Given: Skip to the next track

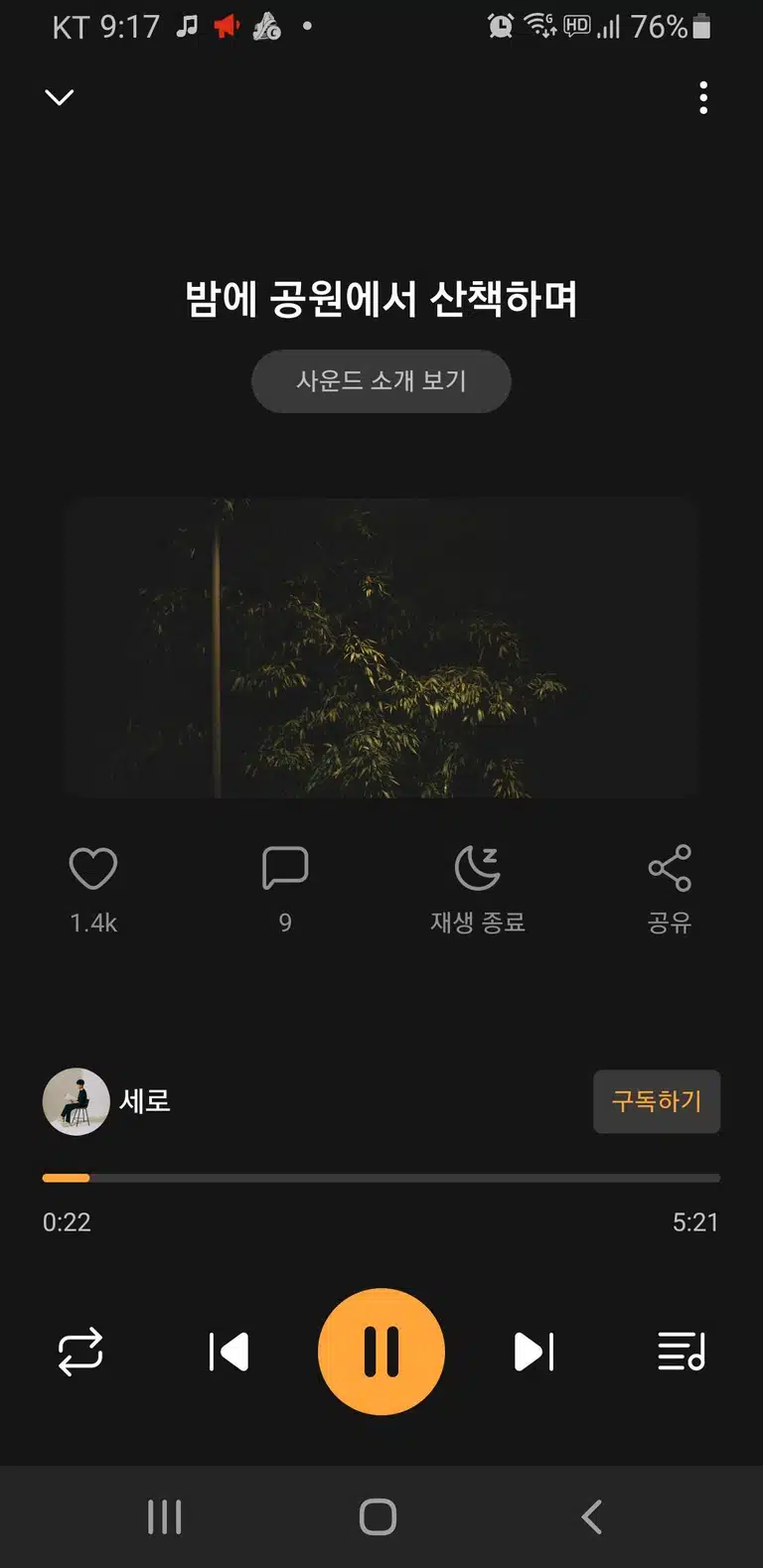Looking at the screenshot, I should click(x=534, y=1352).
